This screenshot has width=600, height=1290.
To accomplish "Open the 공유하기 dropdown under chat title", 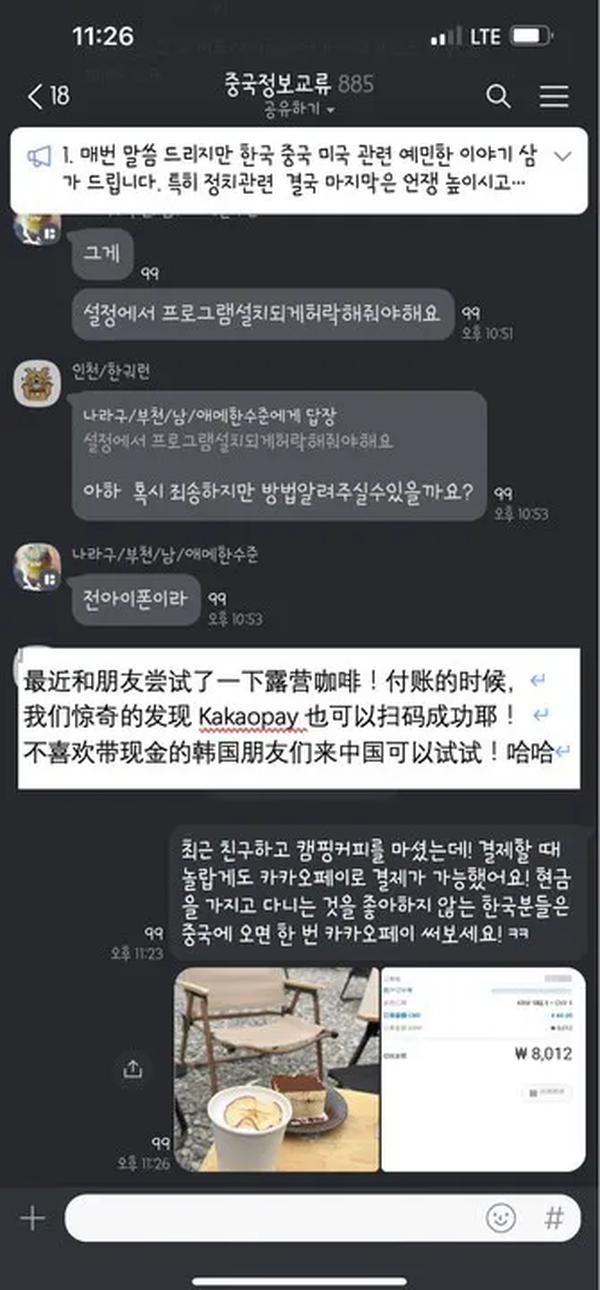I will pos(300,108).
